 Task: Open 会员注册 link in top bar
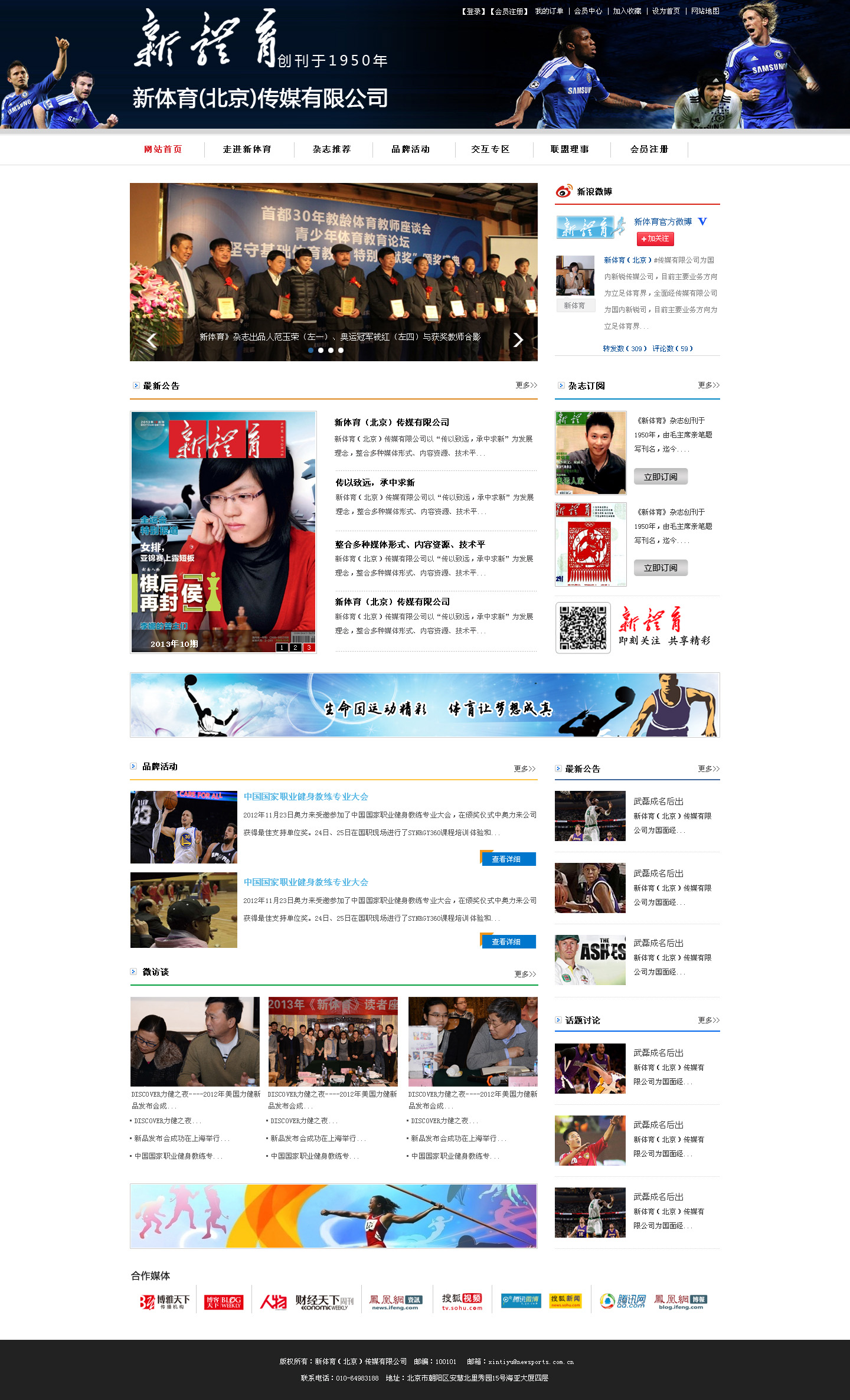[x=509, y=11]
